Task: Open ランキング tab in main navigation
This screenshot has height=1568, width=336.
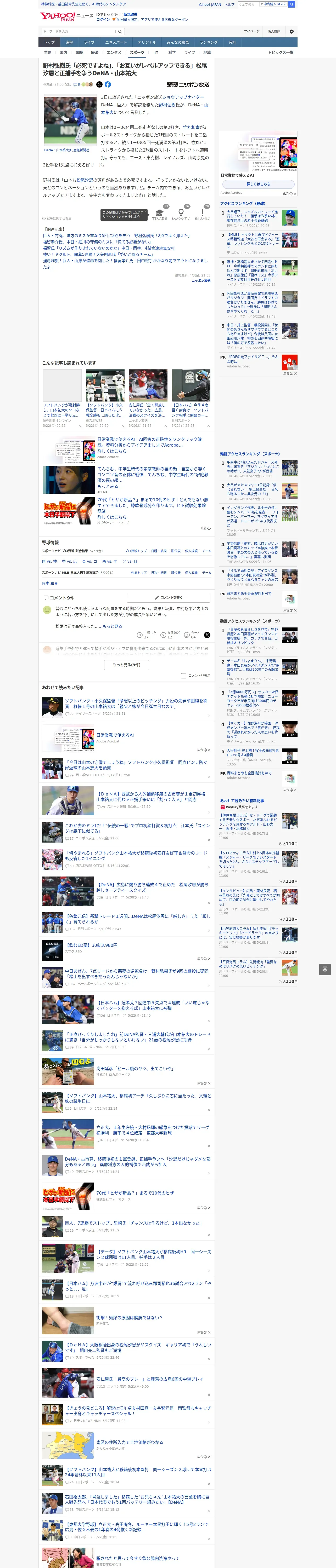Action: tap(209, 43)
